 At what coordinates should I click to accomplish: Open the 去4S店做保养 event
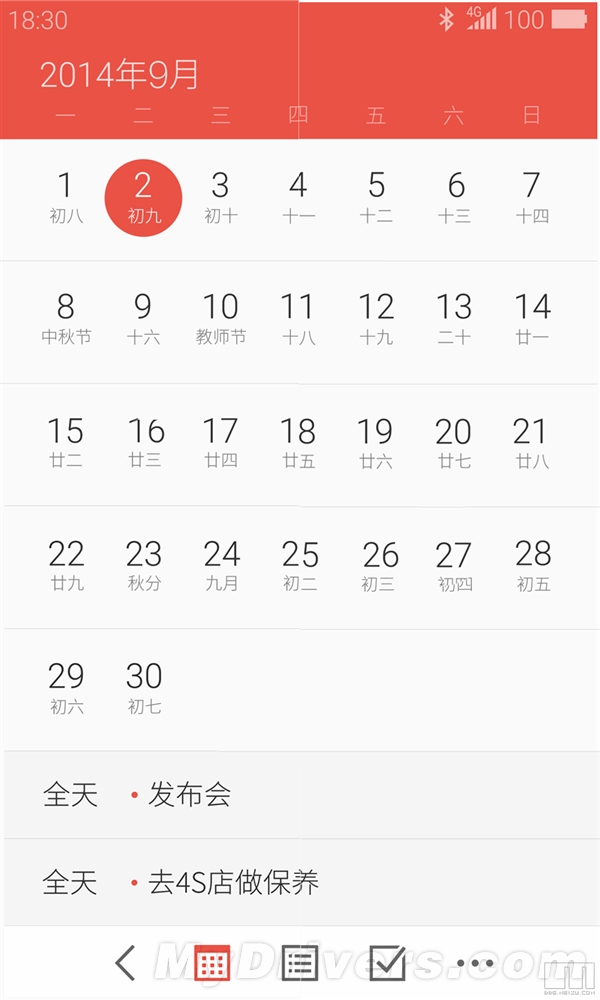(x=234, y=883)
